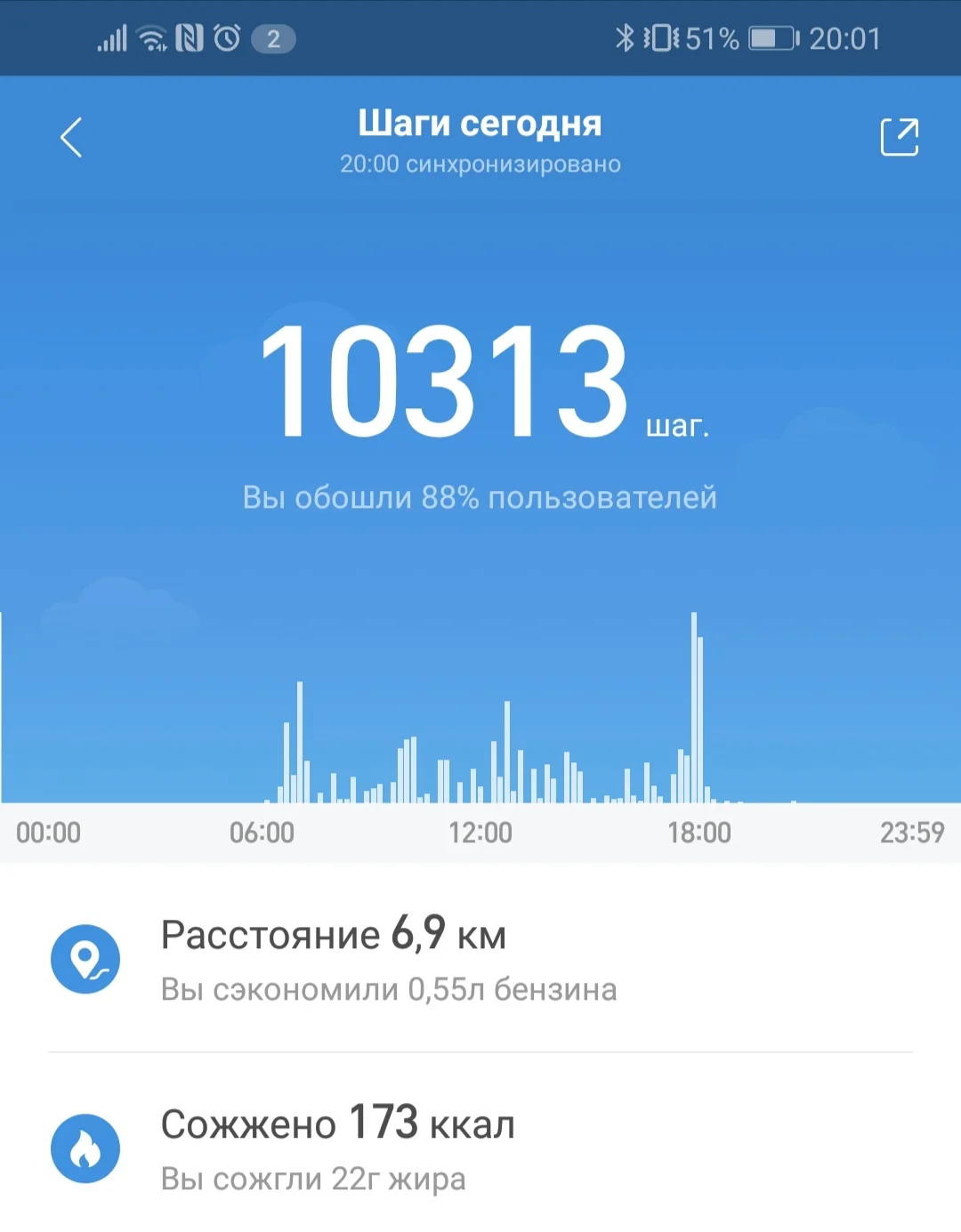961x1232 pixels.
Task: Click the Сожжено 173 ккал row
Action: pos(338,1122)
